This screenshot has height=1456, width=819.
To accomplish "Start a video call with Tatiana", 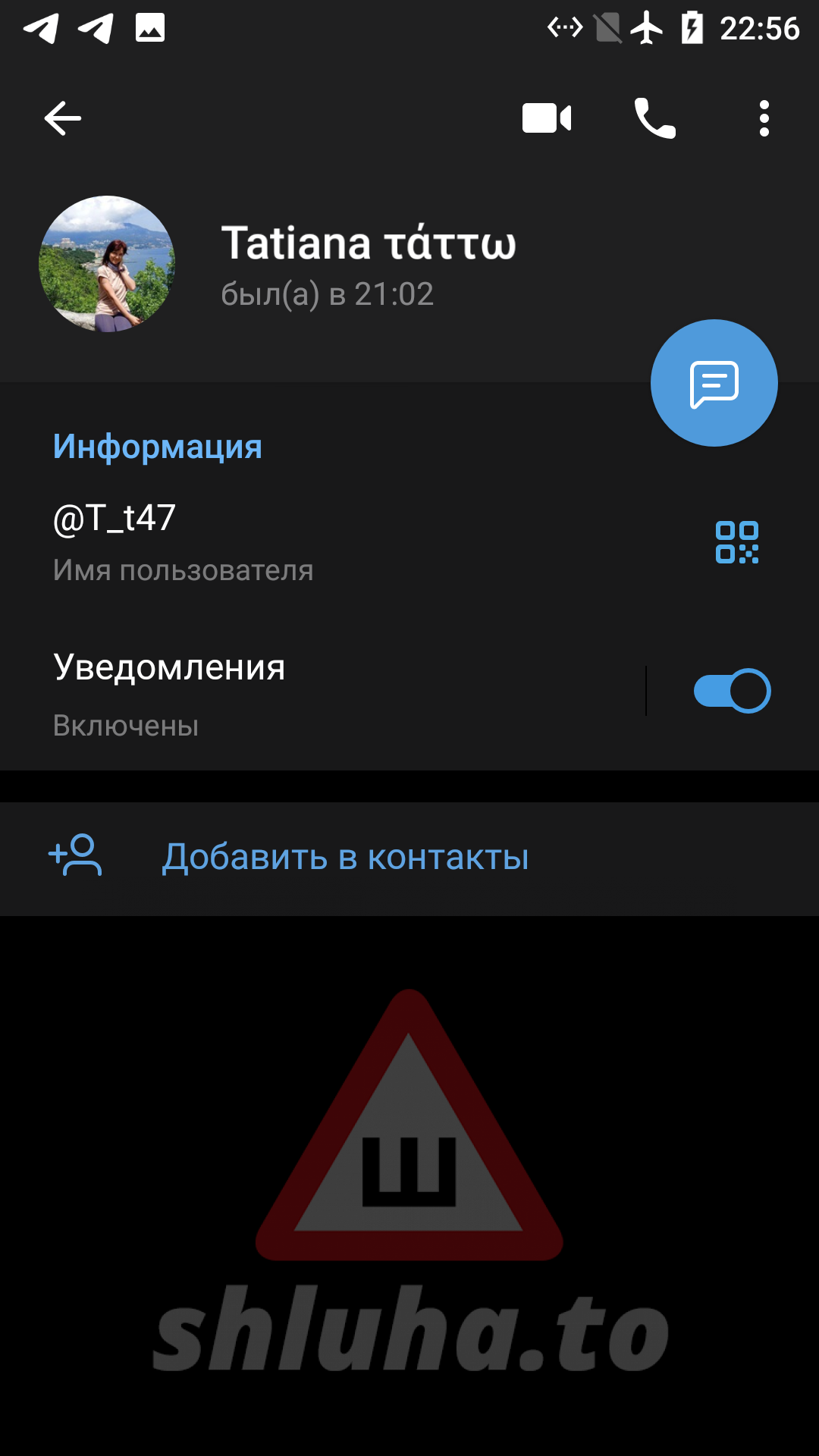I will coord(547,118).
